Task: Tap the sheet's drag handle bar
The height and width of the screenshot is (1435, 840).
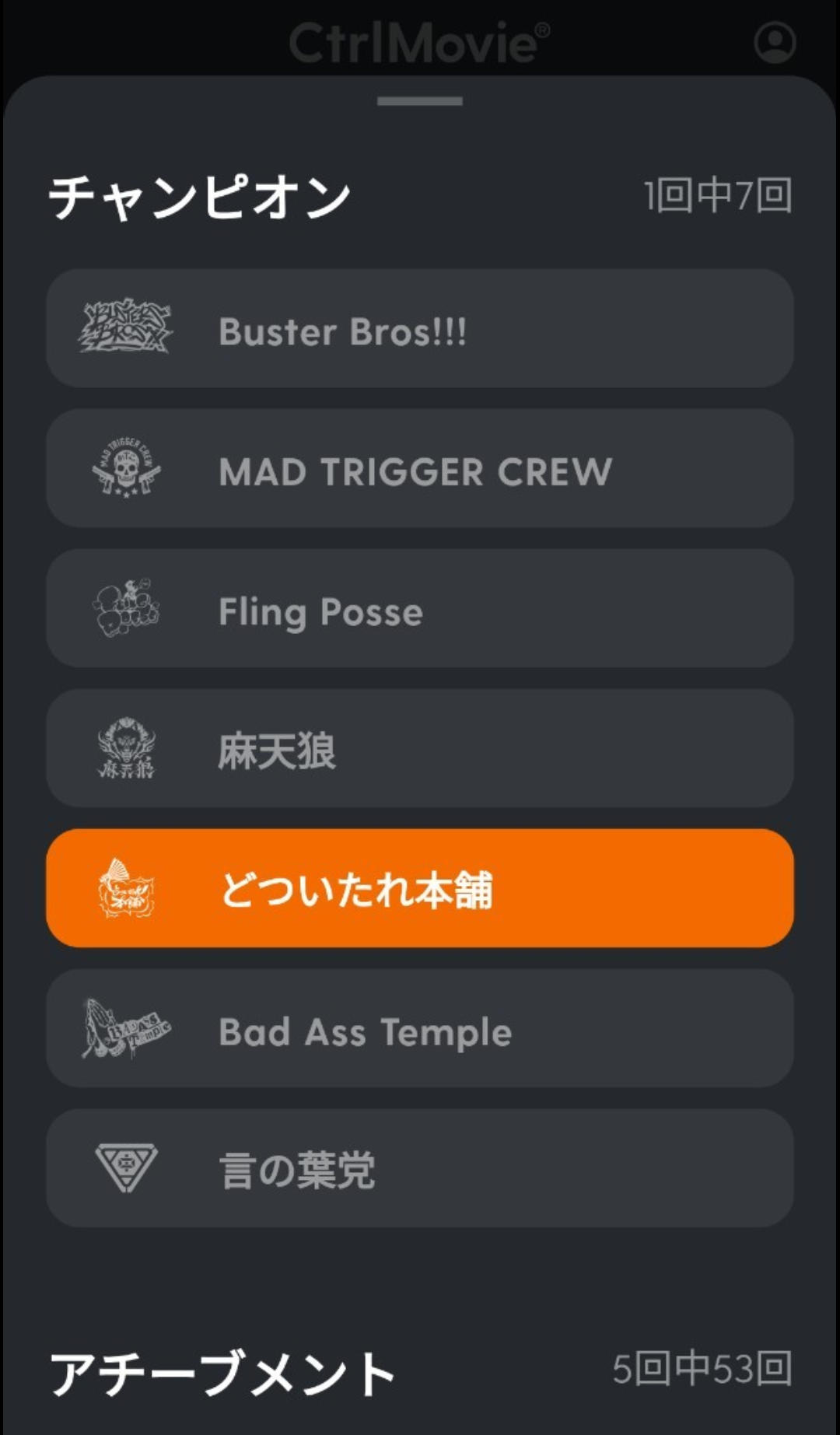Action: click(x=420, y=101)
